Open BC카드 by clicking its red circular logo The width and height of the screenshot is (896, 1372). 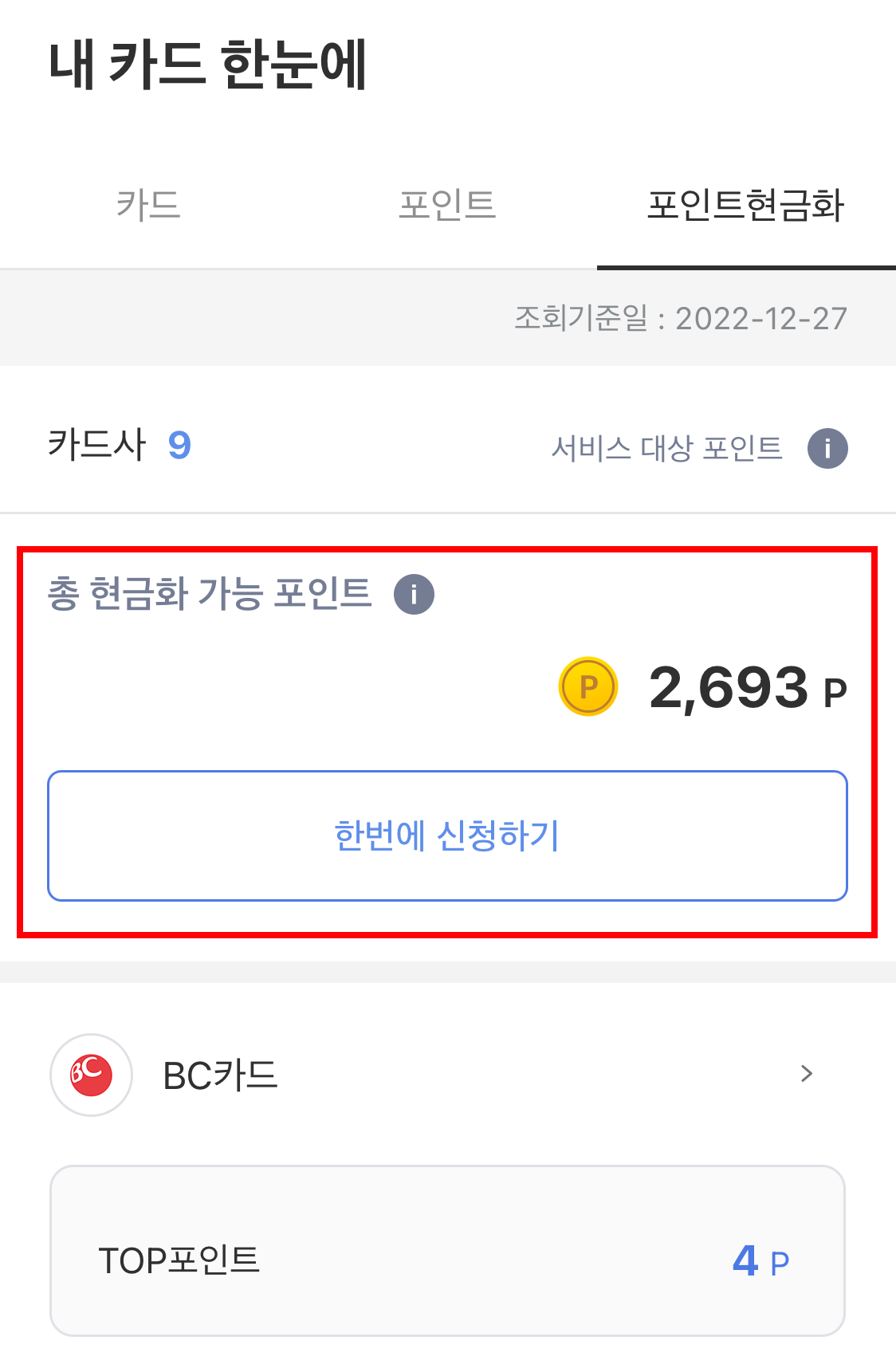click(90, 1073)
